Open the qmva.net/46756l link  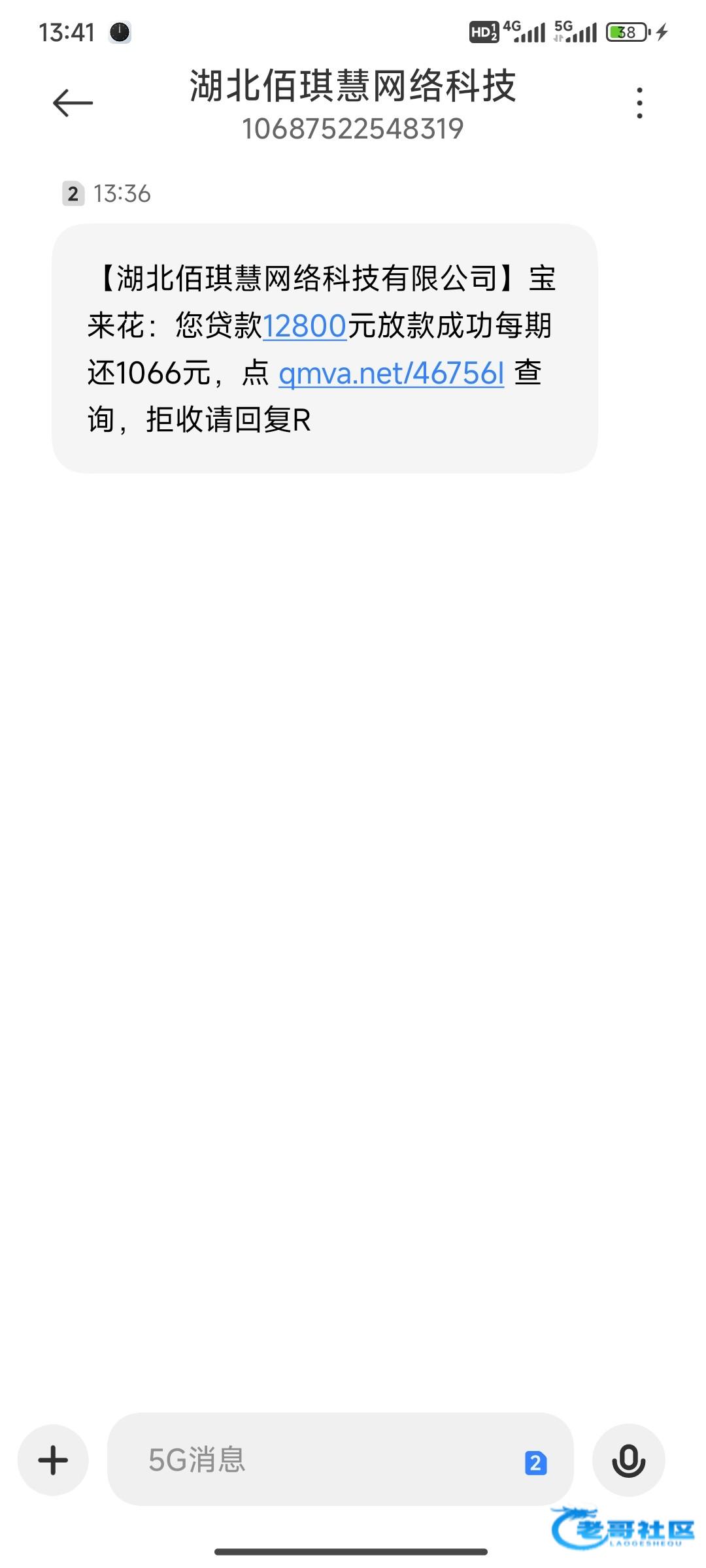pyautogui.click(x=392, y=373)
